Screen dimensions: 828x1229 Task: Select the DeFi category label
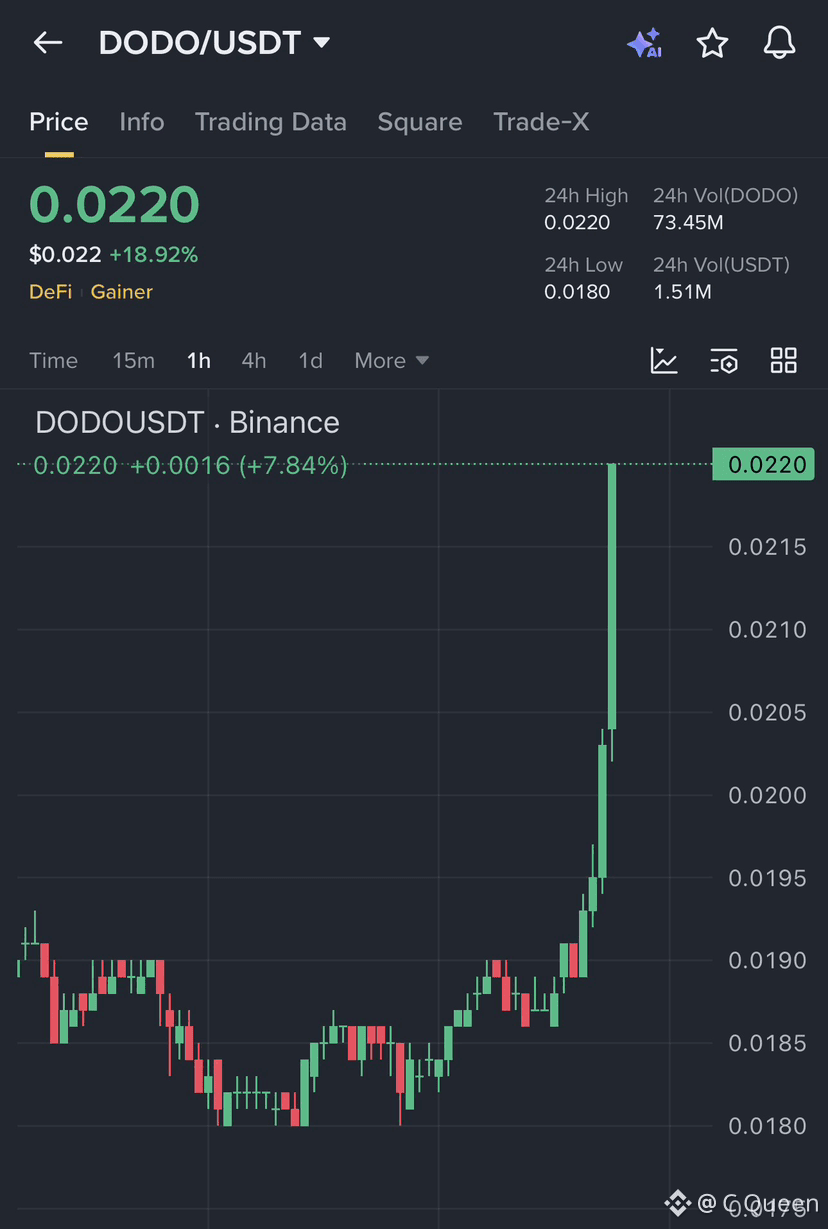click(50, 291)
